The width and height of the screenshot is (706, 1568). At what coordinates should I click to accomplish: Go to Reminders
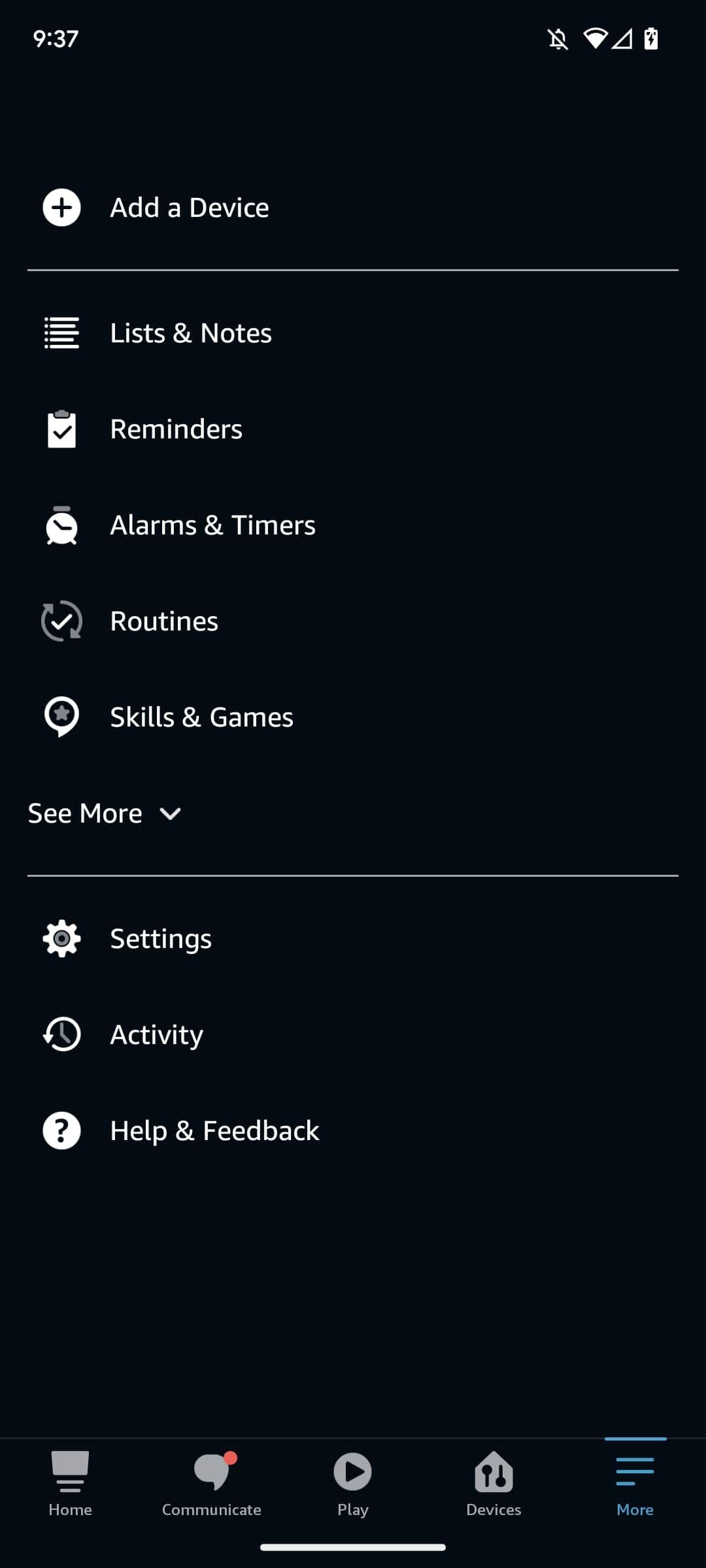[176, 429]
